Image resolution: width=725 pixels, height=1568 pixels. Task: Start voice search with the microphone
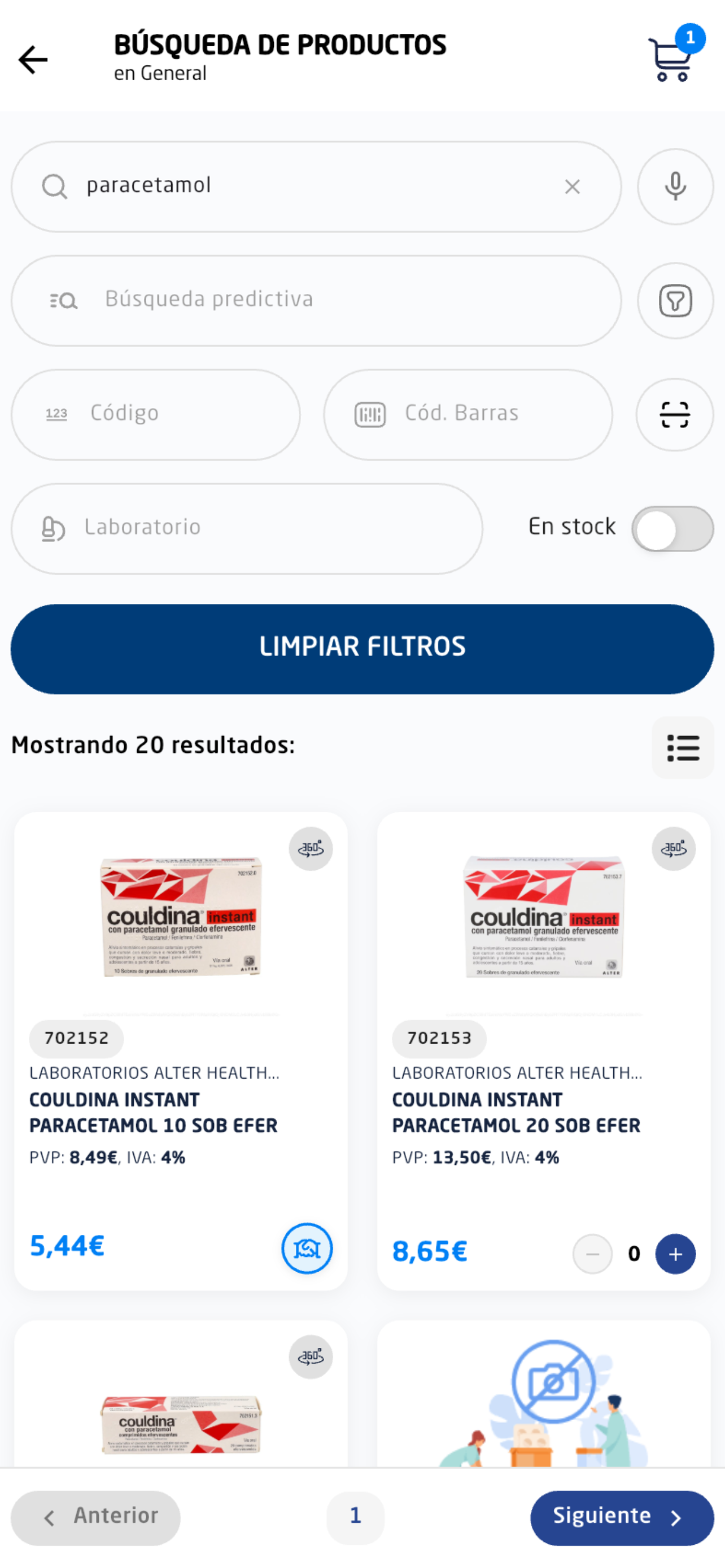pyautogui.click(x=675, y=187)
